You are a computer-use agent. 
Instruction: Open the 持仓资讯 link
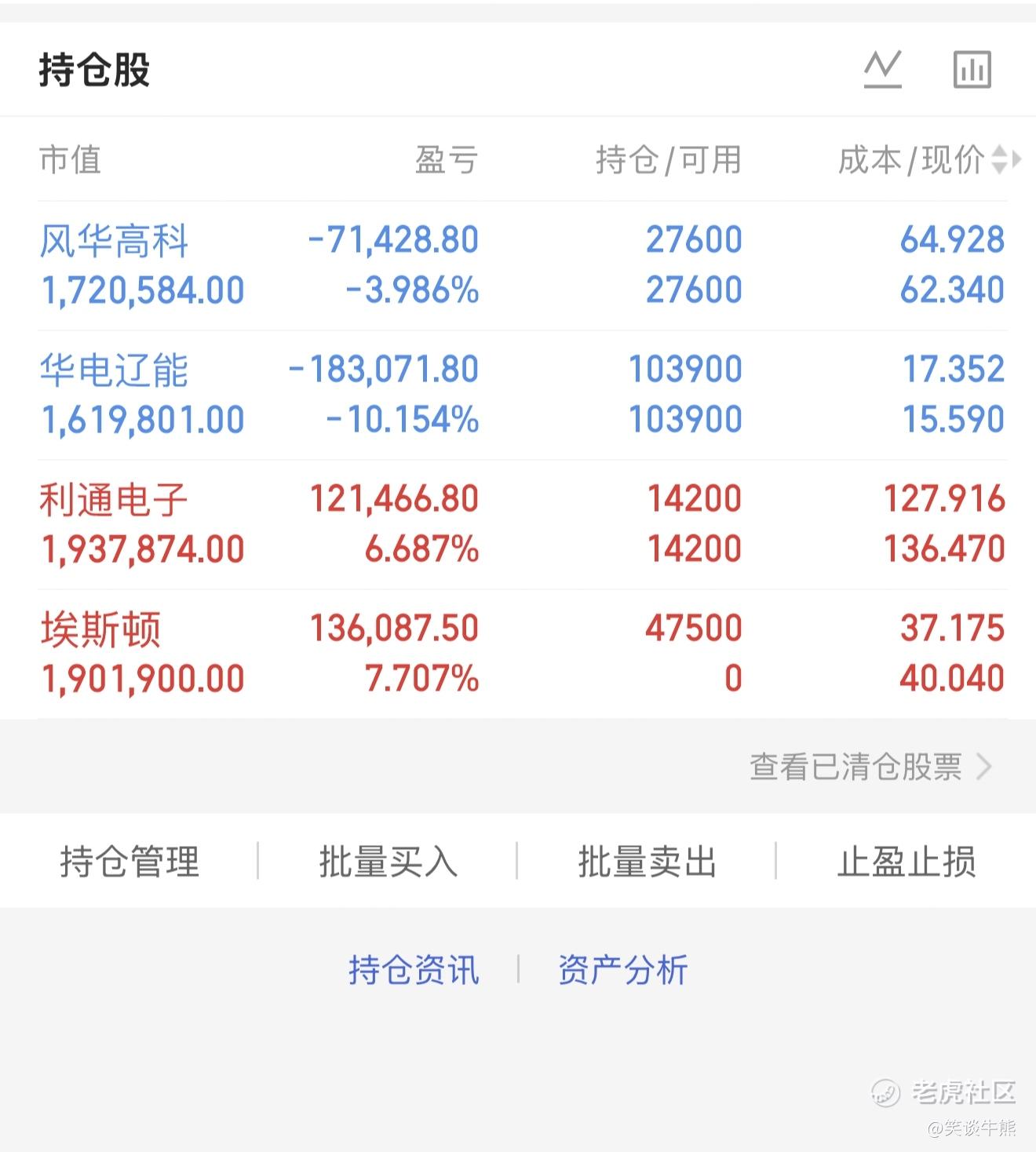tap(414, 970)
